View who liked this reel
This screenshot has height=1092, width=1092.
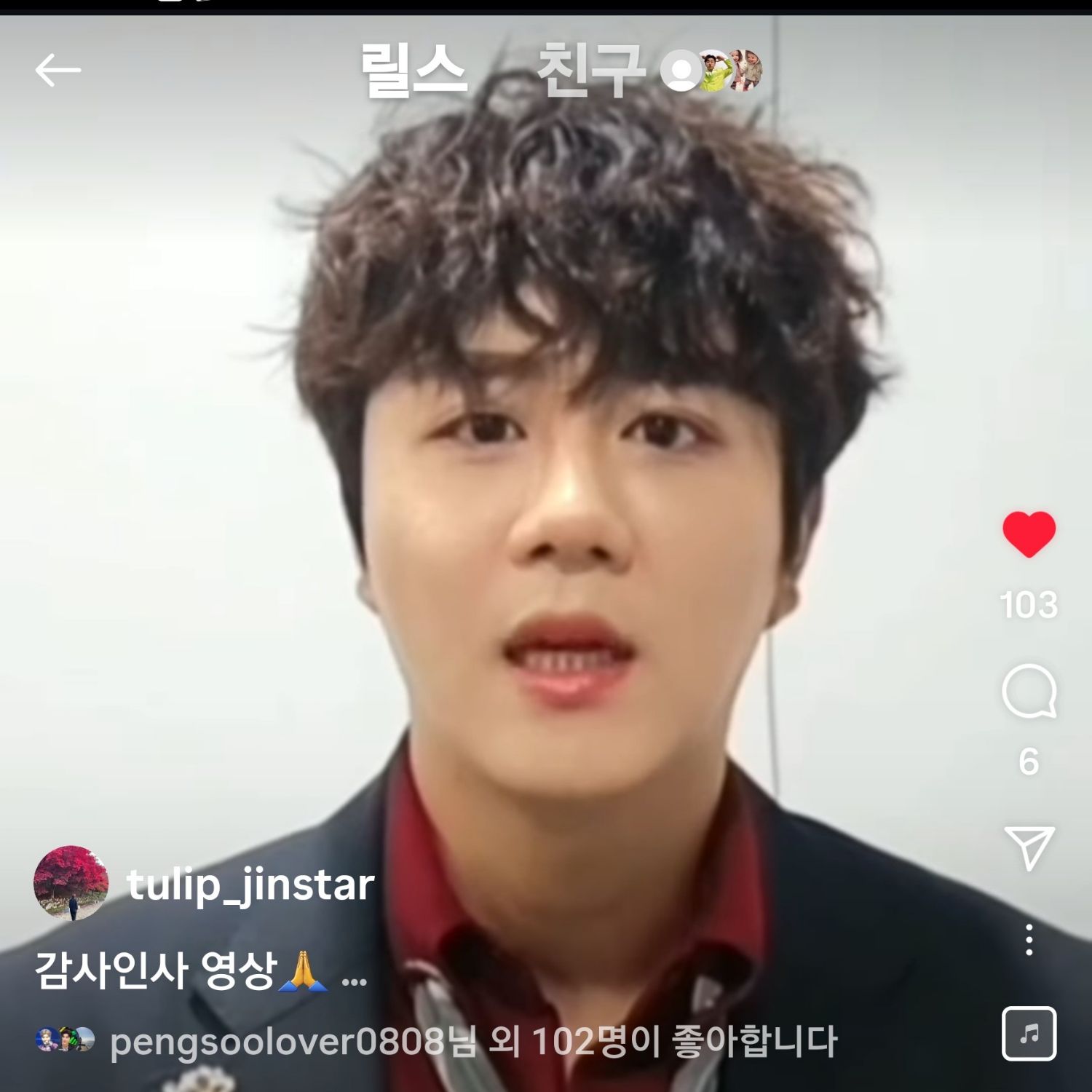pyautogui.click(x=473, y=1042)
